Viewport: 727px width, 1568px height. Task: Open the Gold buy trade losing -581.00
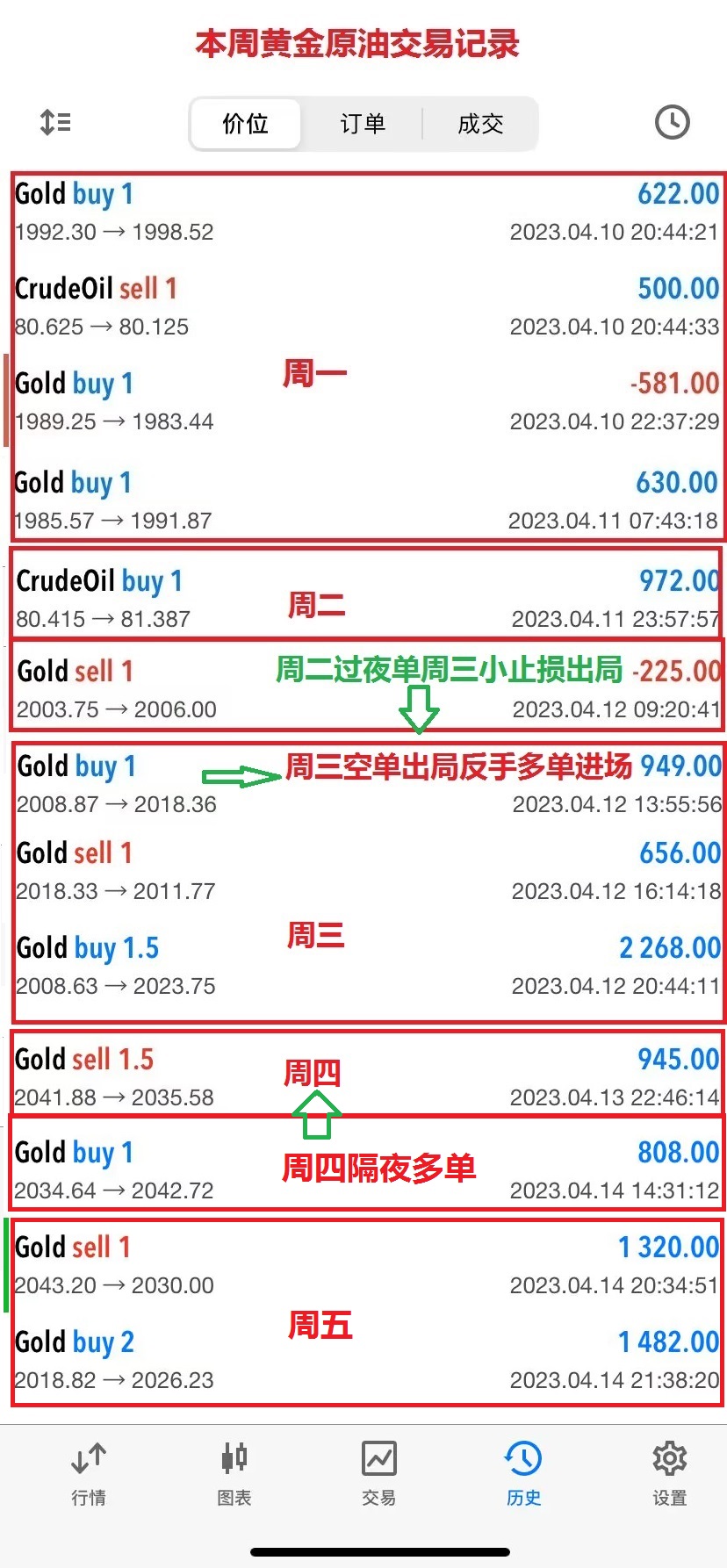(x=367, y=401)
